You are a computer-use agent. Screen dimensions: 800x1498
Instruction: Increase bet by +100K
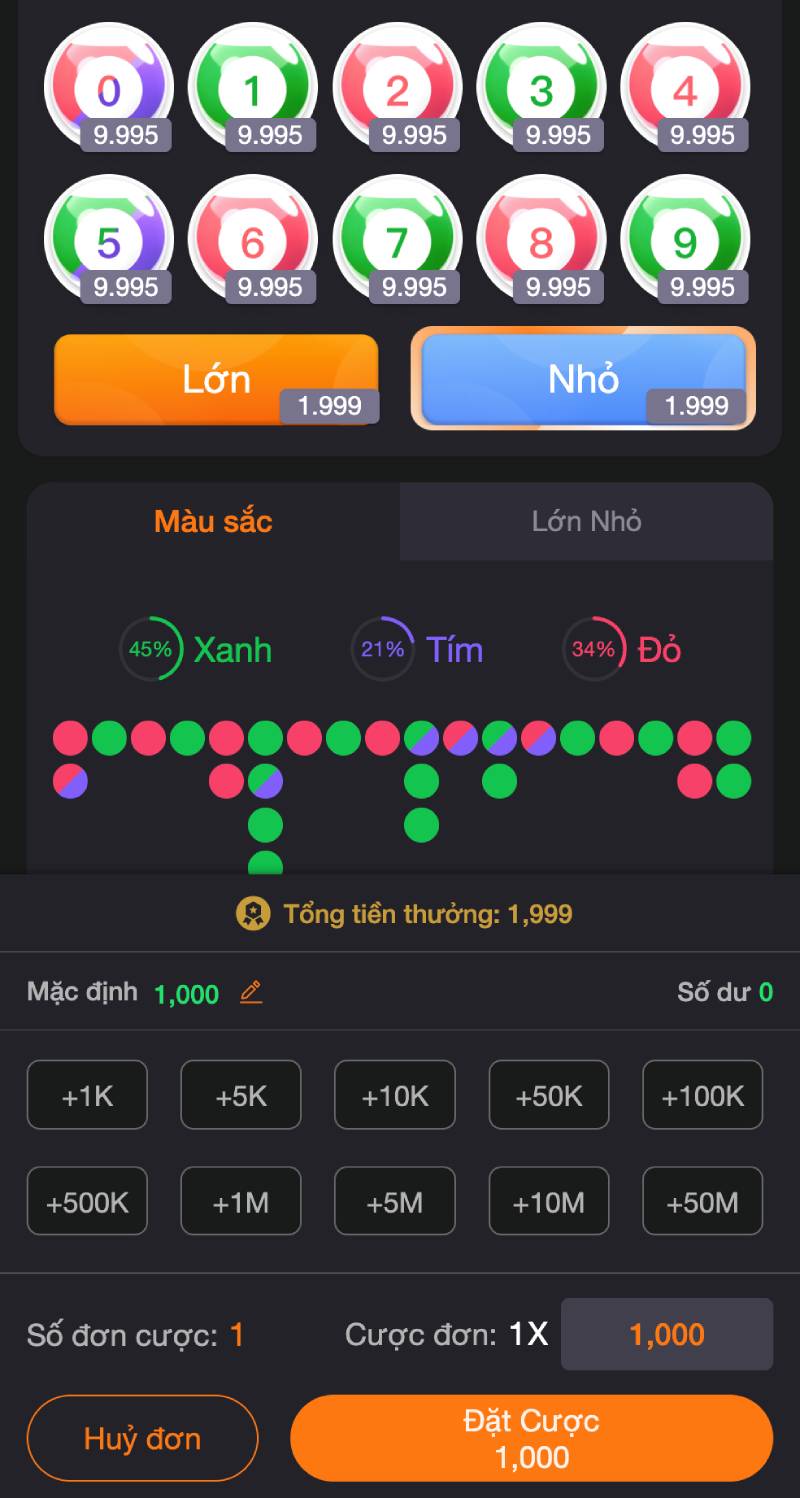pos(702,1095)
